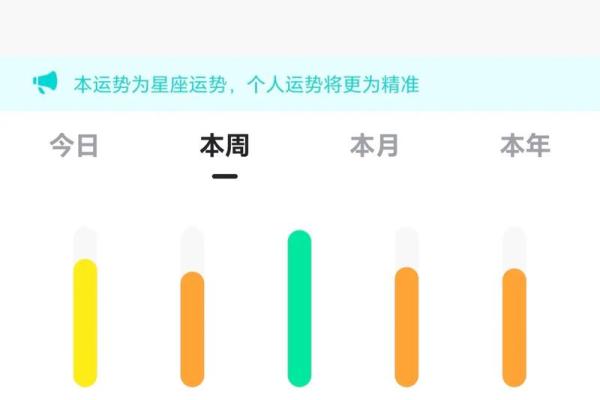
Task: Open the 本月 fortune tab
Action: [x=375, y=146]
